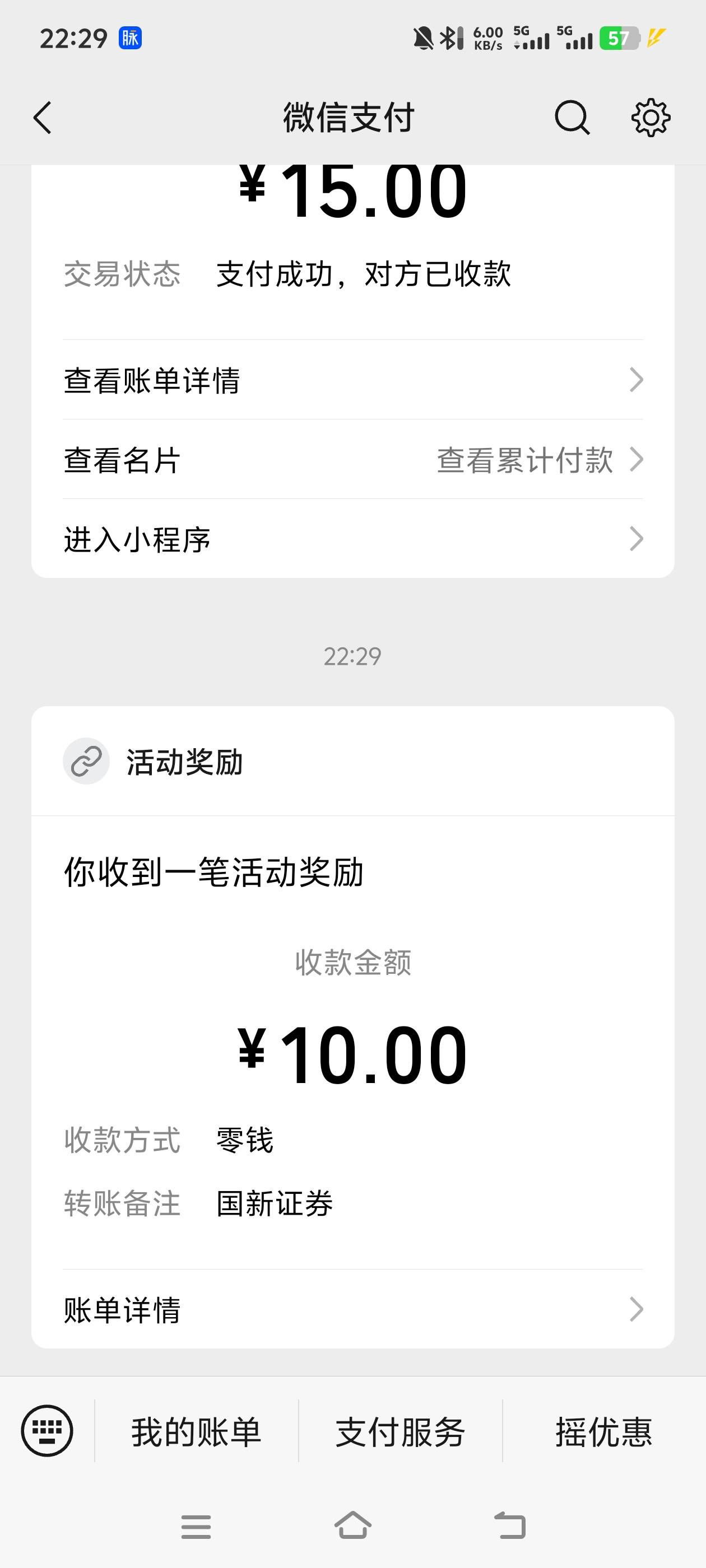Go back using the top-left arrow
The height and width of the screenshot is (1568, 706).
(42, 118)
